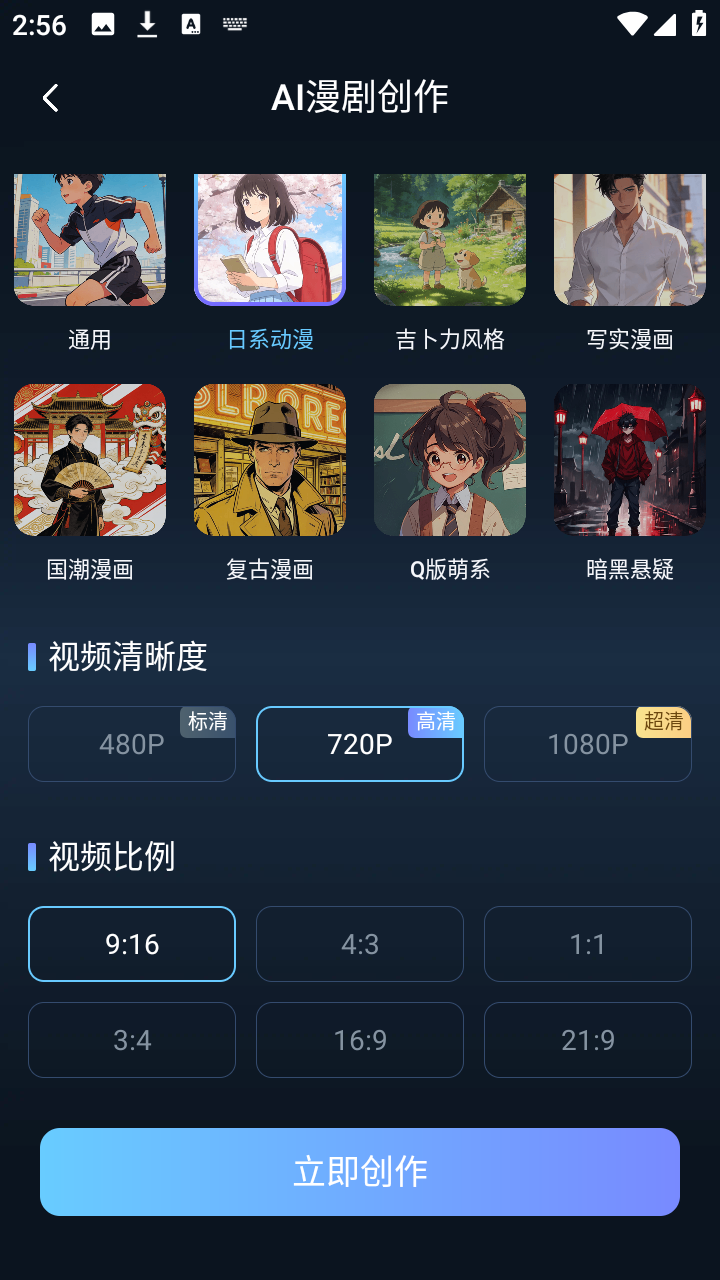Select the 1:1 aspect ratio
Image resolution: width=720 pixels, height=1280 pixels.
(587, 943)
